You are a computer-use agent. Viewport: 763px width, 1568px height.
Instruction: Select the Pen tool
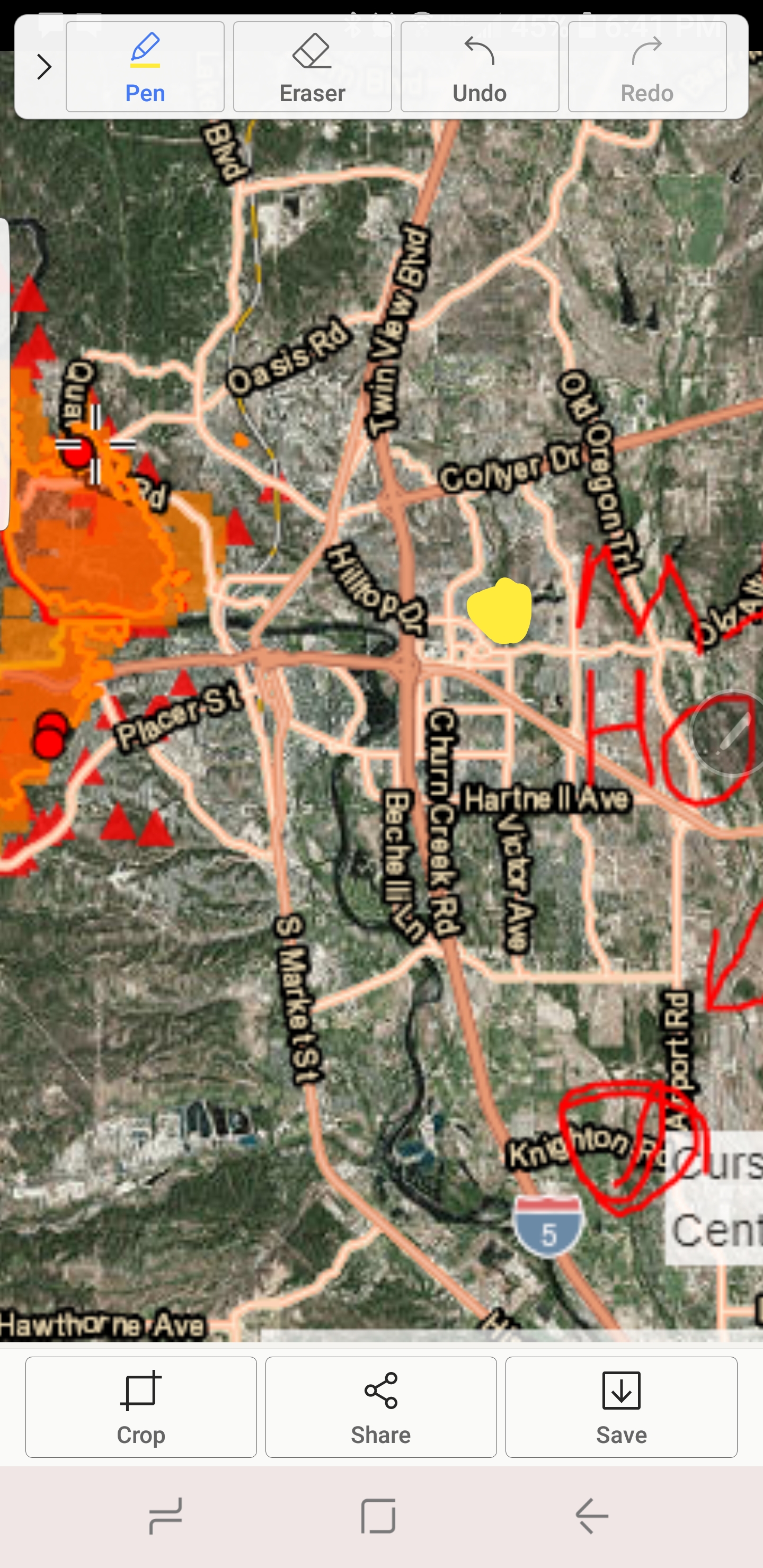tap(145, 67)
